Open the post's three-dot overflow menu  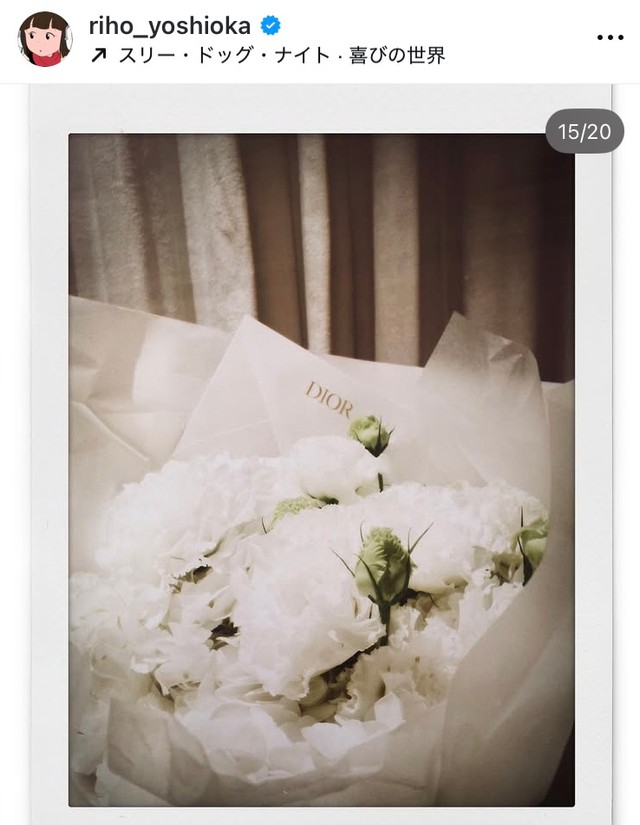[x=609, y=38]
